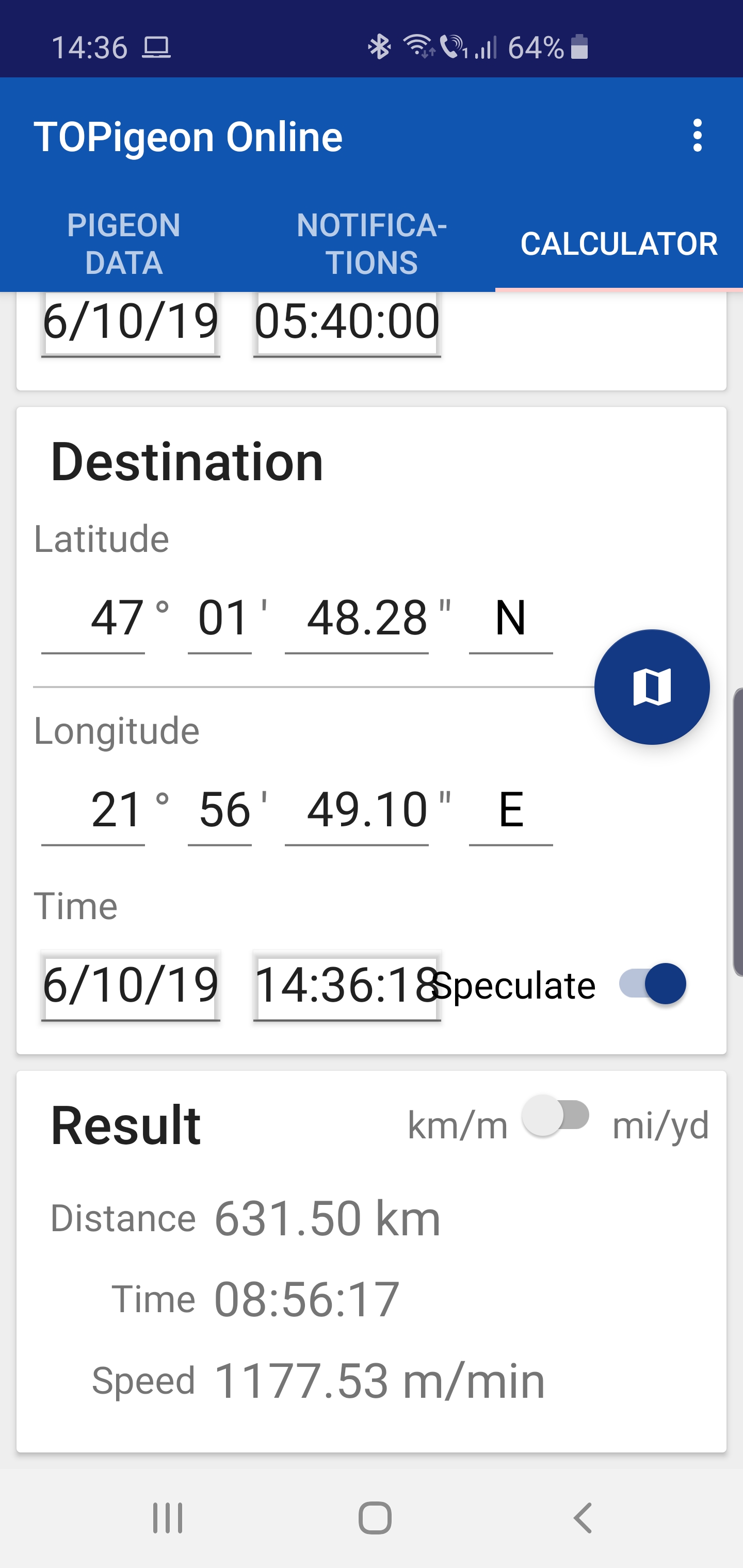Image resolution: width=743 pixels, height=1568 pixels.
Task: Open the overflow menu
Action: 697,135
